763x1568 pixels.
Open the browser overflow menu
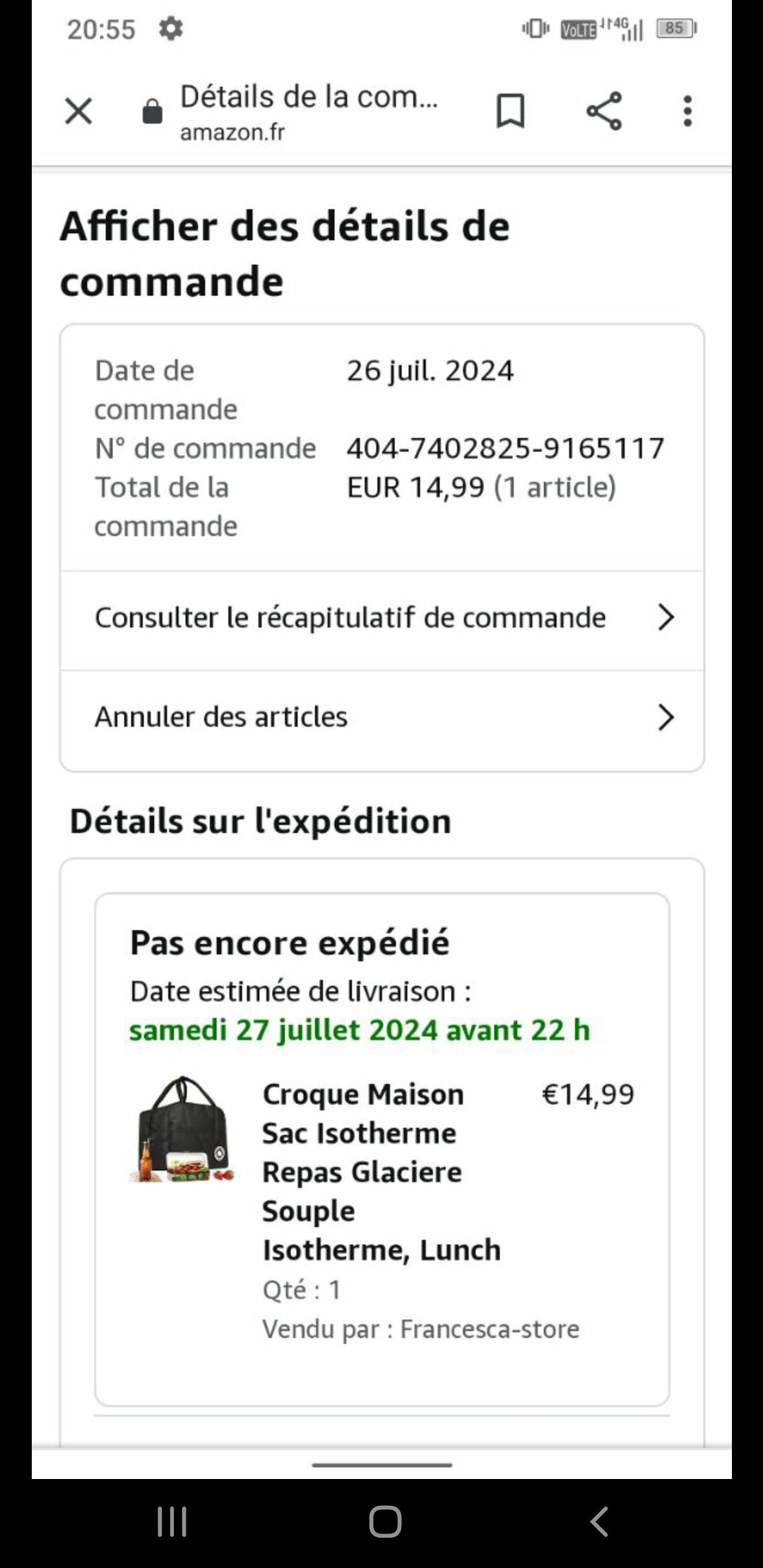687,112
